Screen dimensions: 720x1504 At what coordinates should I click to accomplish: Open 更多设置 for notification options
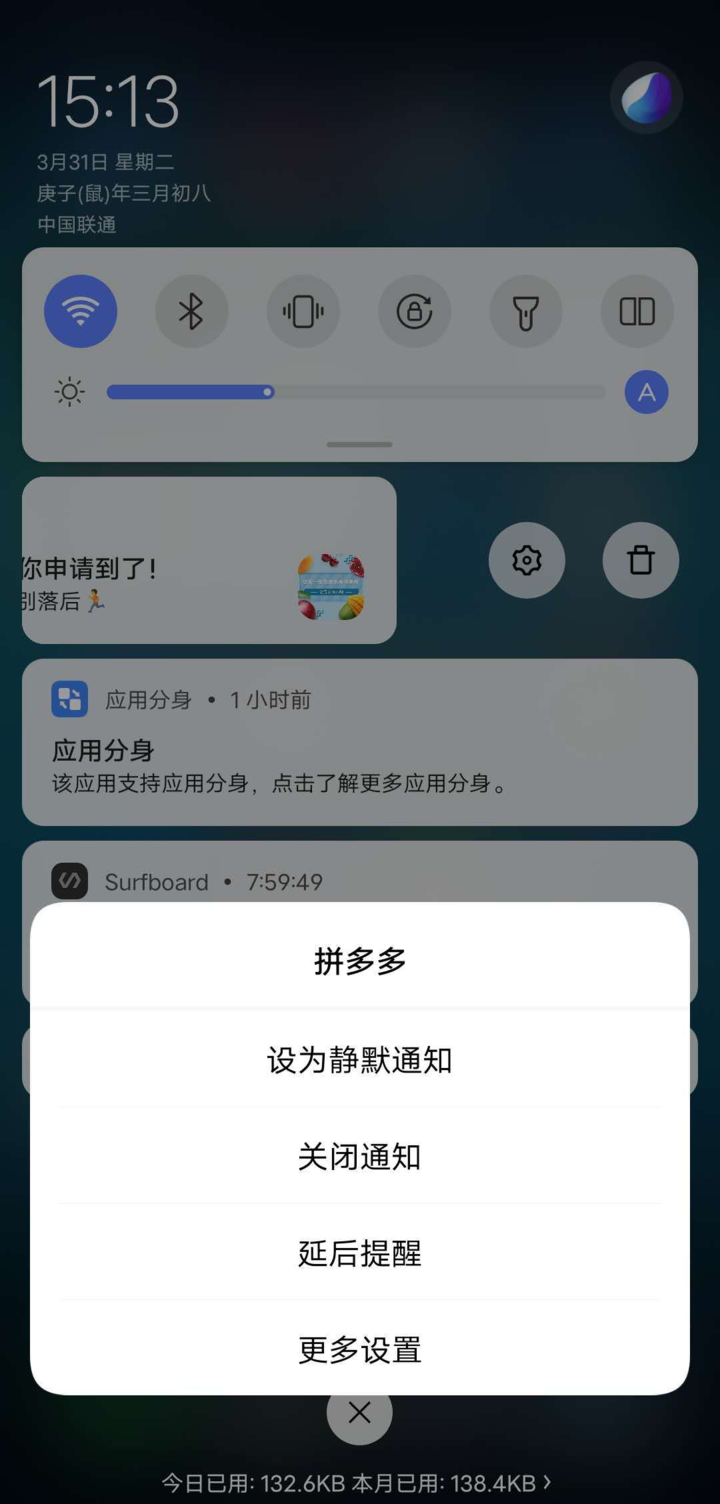360,1349
